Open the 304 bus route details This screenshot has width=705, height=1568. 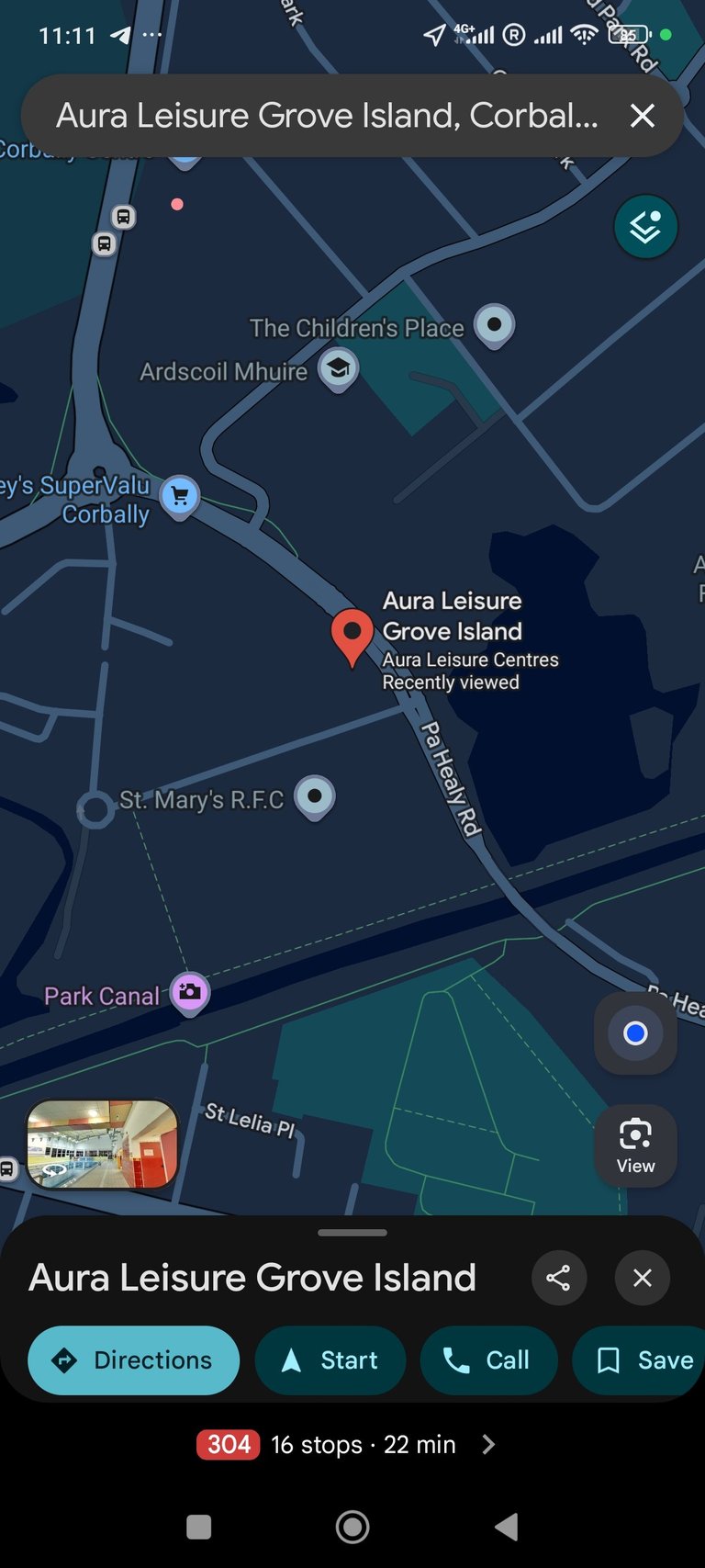[x=349, y=1445]
